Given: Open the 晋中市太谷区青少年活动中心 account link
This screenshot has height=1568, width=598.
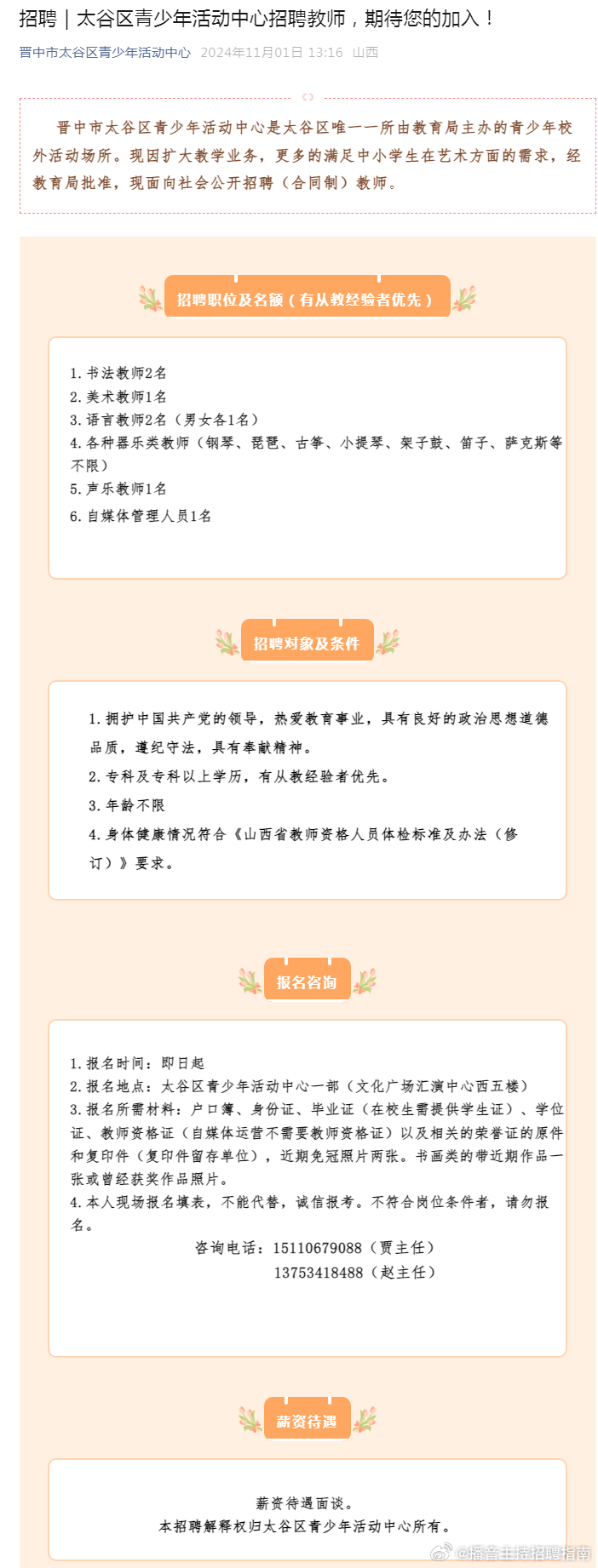Looking at the screenshot, I should (x=105, y=53).
